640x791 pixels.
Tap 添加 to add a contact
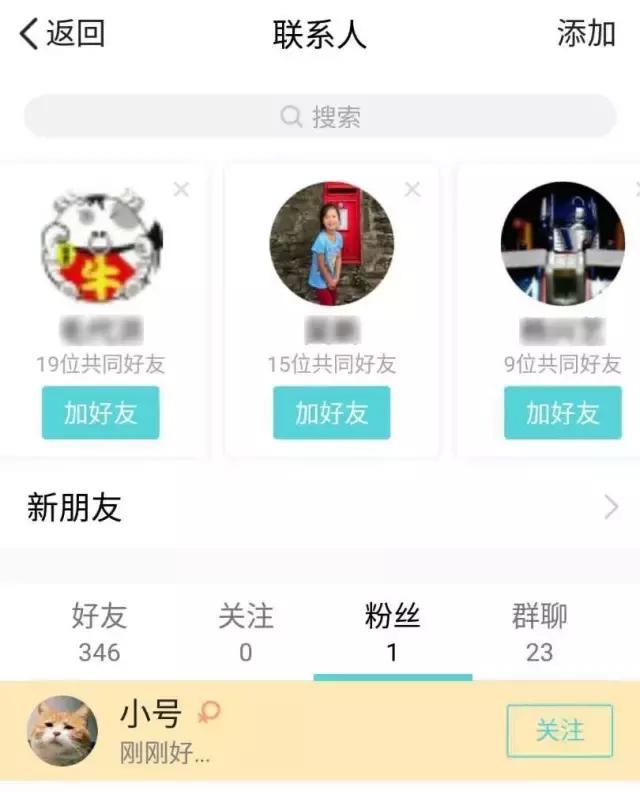(586, 33)
